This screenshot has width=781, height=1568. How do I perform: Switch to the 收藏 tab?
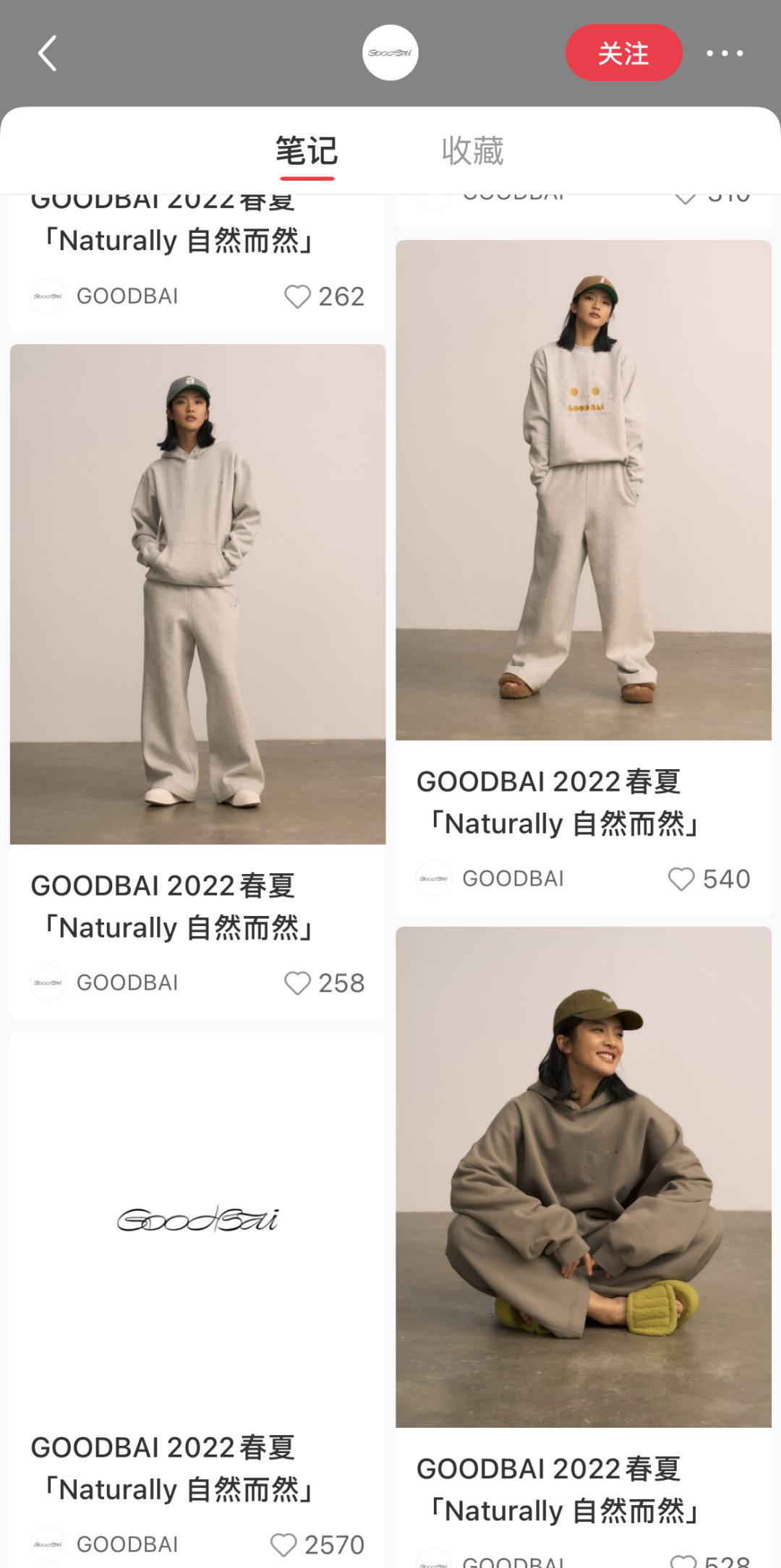[471, 150]
